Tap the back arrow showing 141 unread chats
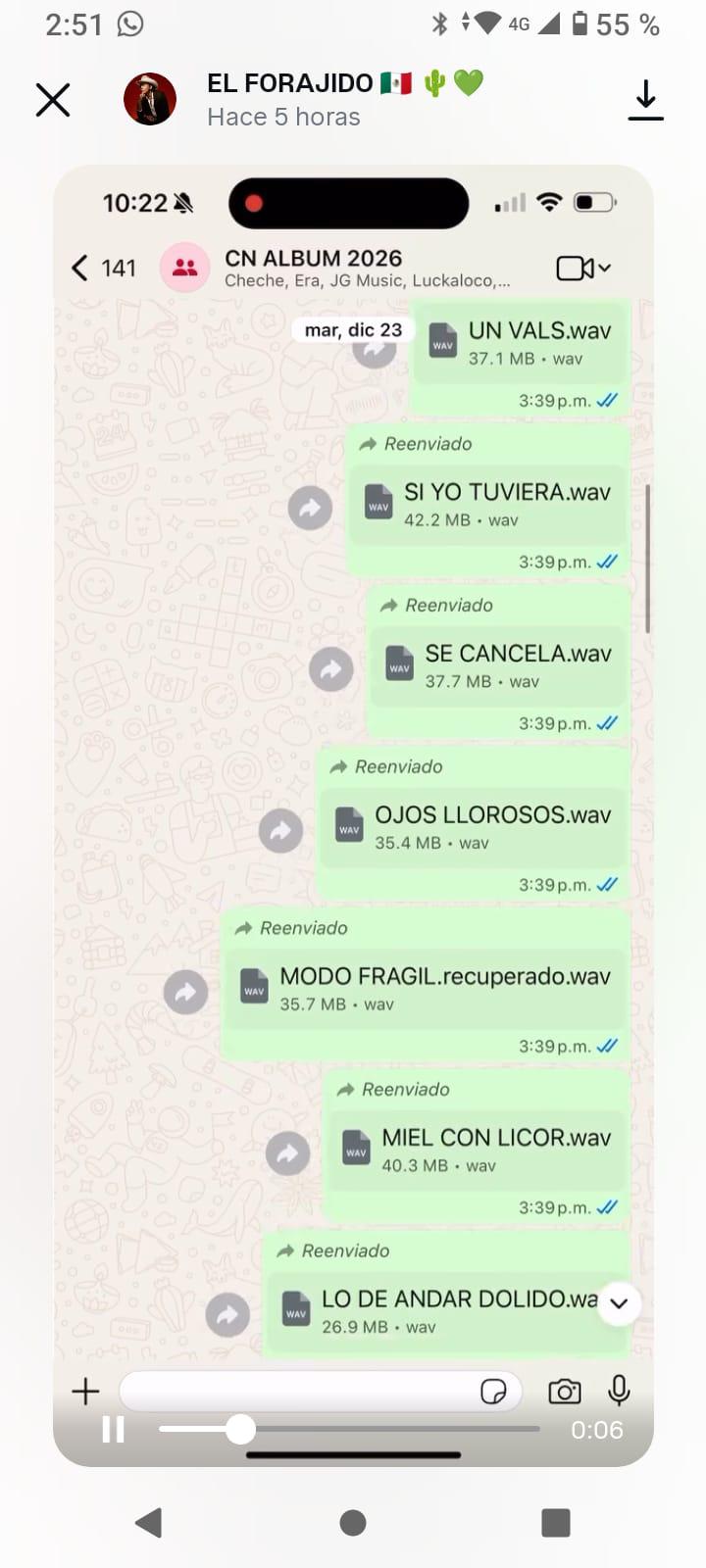Viewport: 706px width, 1568px height. 101,268
